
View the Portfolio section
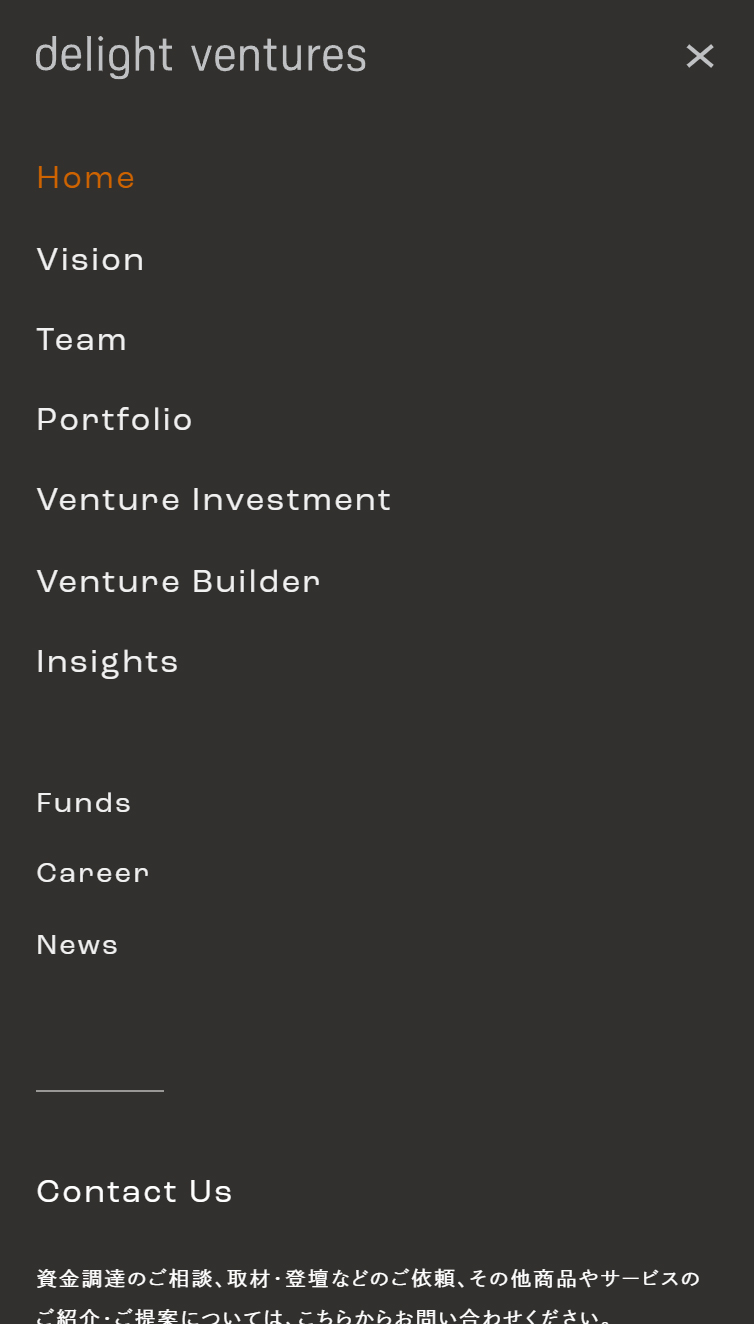pyautogui.click(x=115, y=420)
